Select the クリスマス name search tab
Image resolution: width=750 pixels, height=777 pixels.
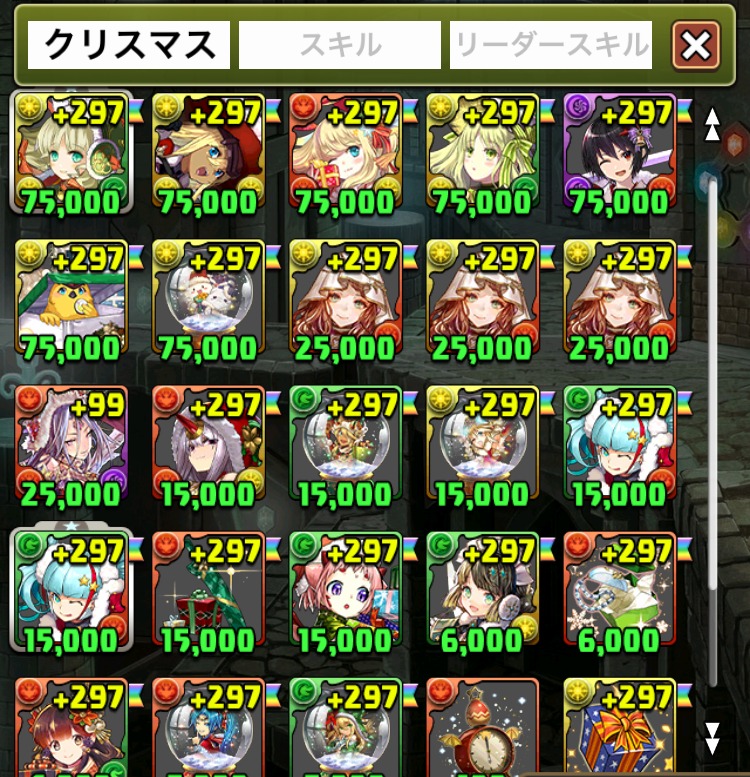[x=129, y=45]
